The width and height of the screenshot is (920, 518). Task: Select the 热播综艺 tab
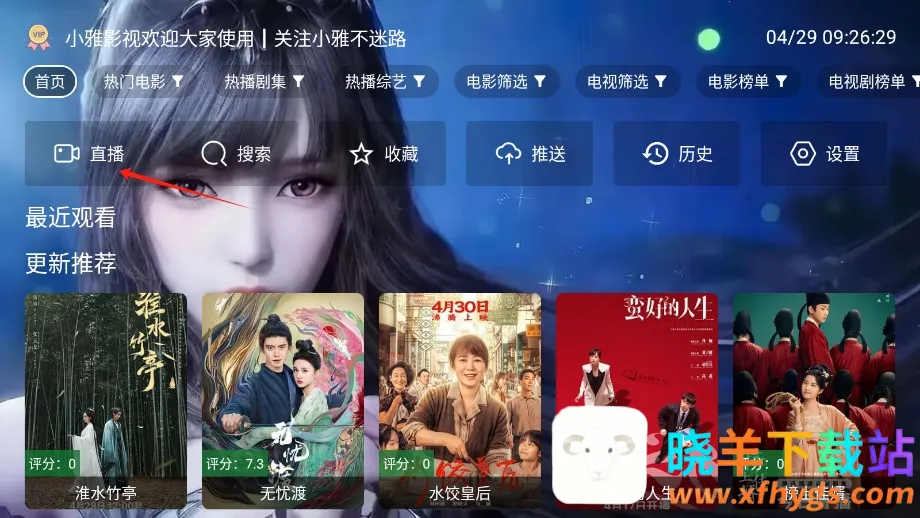click(385, 82)
